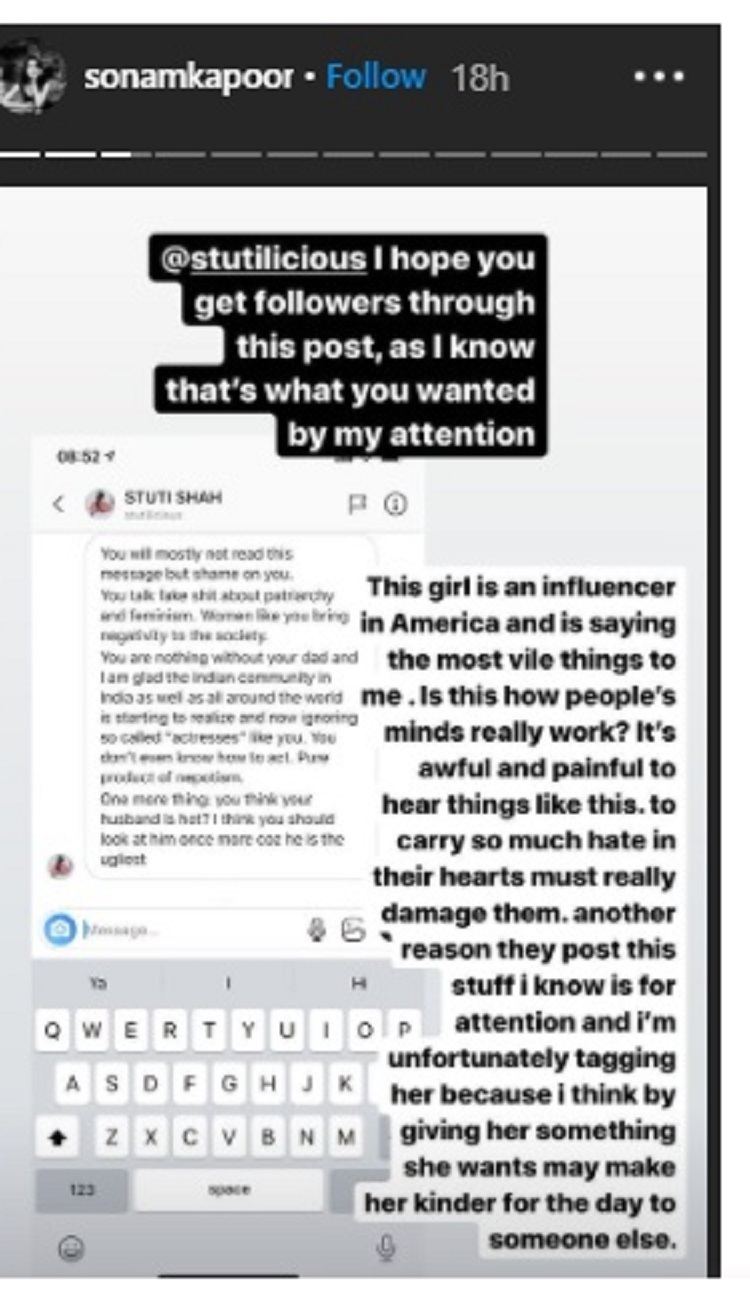Follow sonamkapoor from the story header
The width and height of the screenshot is (750, 1294).
376,77
